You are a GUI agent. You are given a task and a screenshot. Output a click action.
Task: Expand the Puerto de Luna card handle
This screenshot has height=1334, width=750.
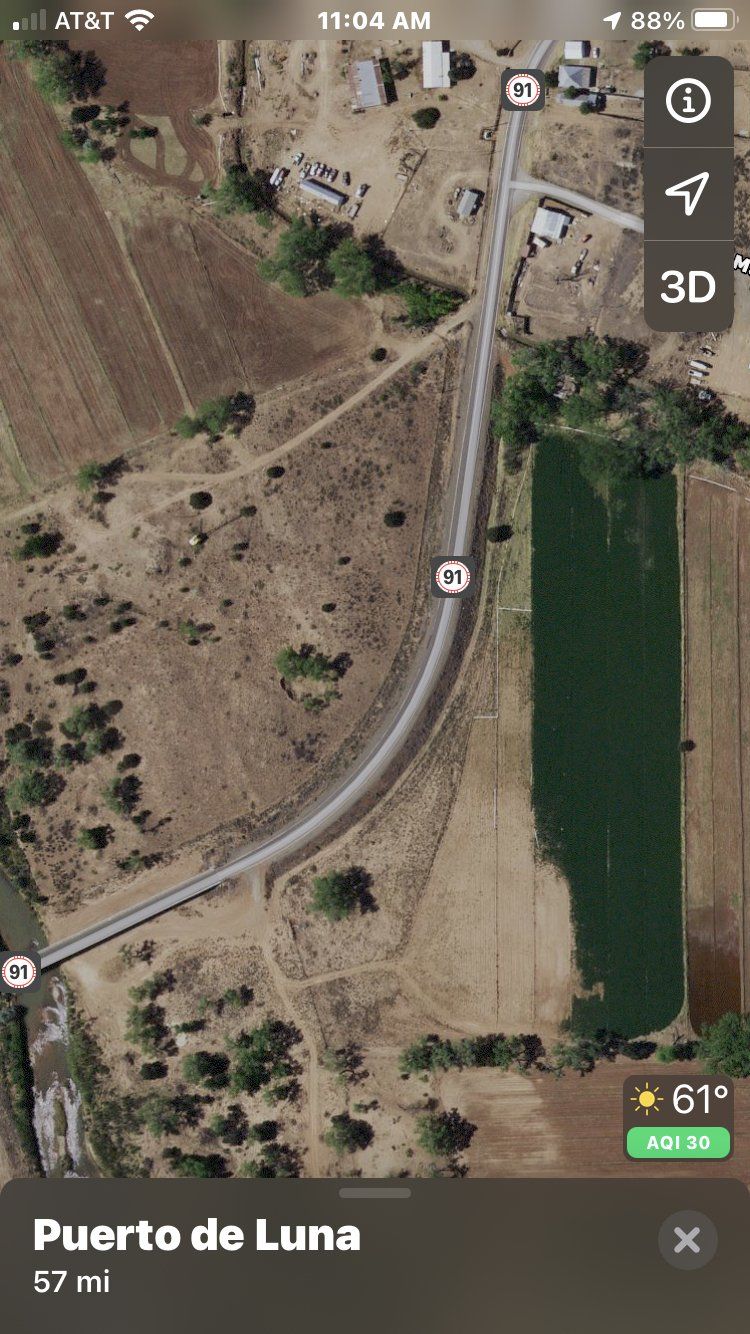click(x=375, y=1193)
